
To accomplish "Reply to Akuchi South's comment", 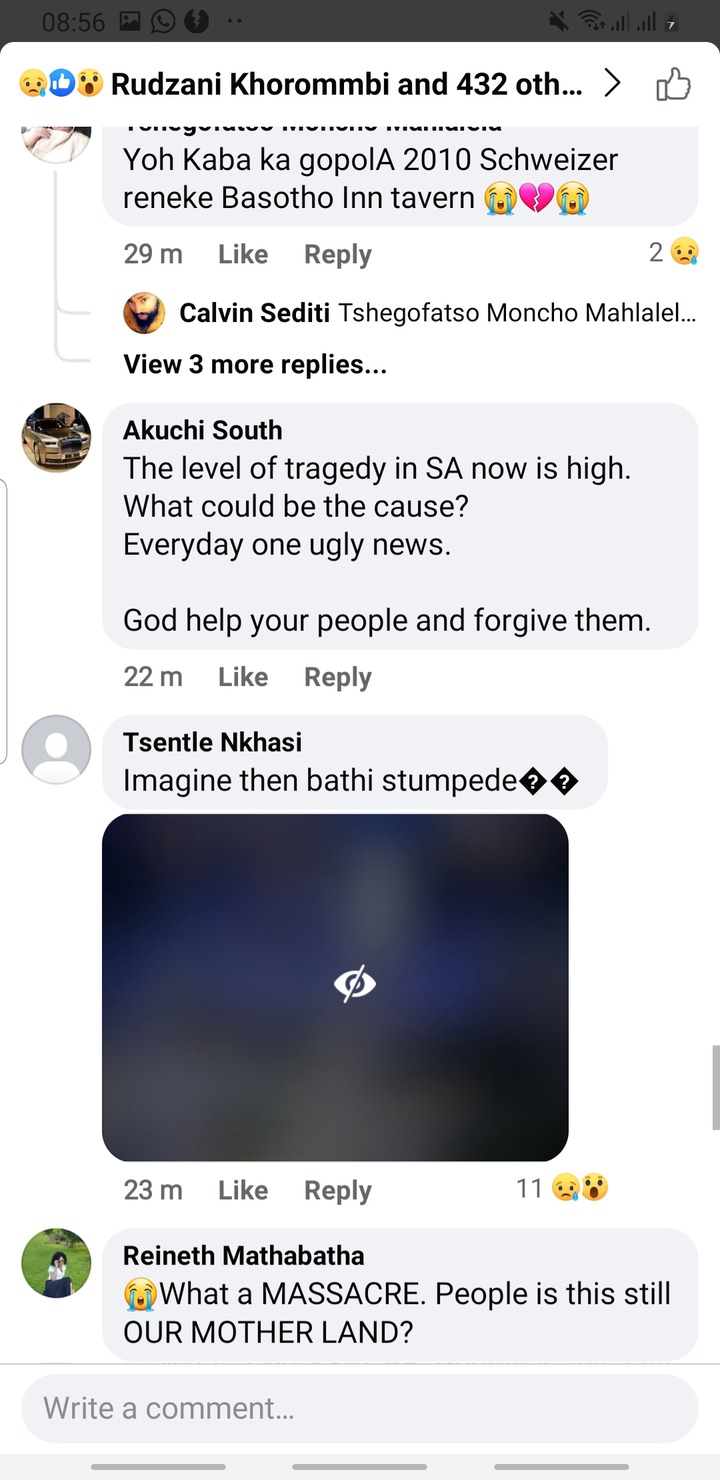I will [x=337, y=677].
